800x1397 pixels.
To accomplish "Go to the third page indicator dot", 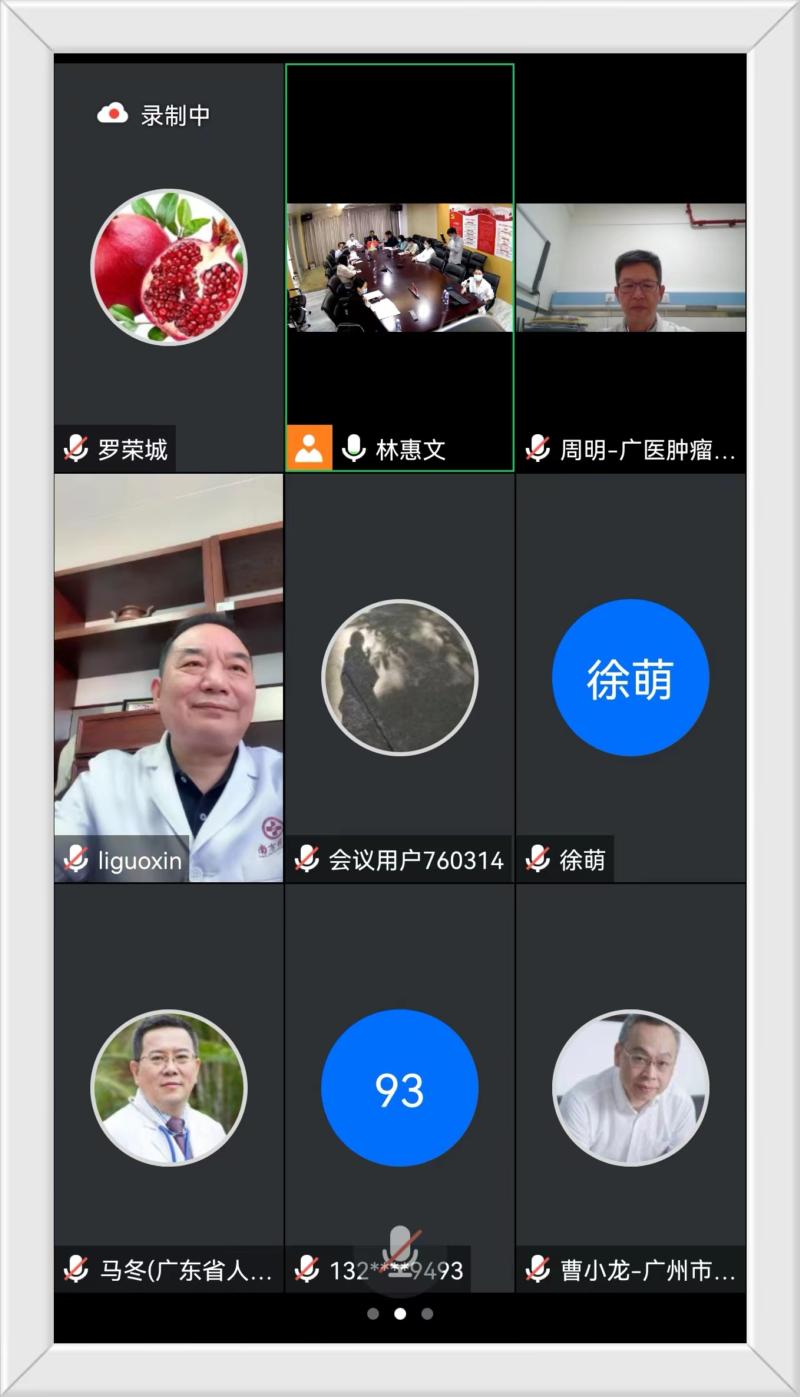I will (427, 1314).
